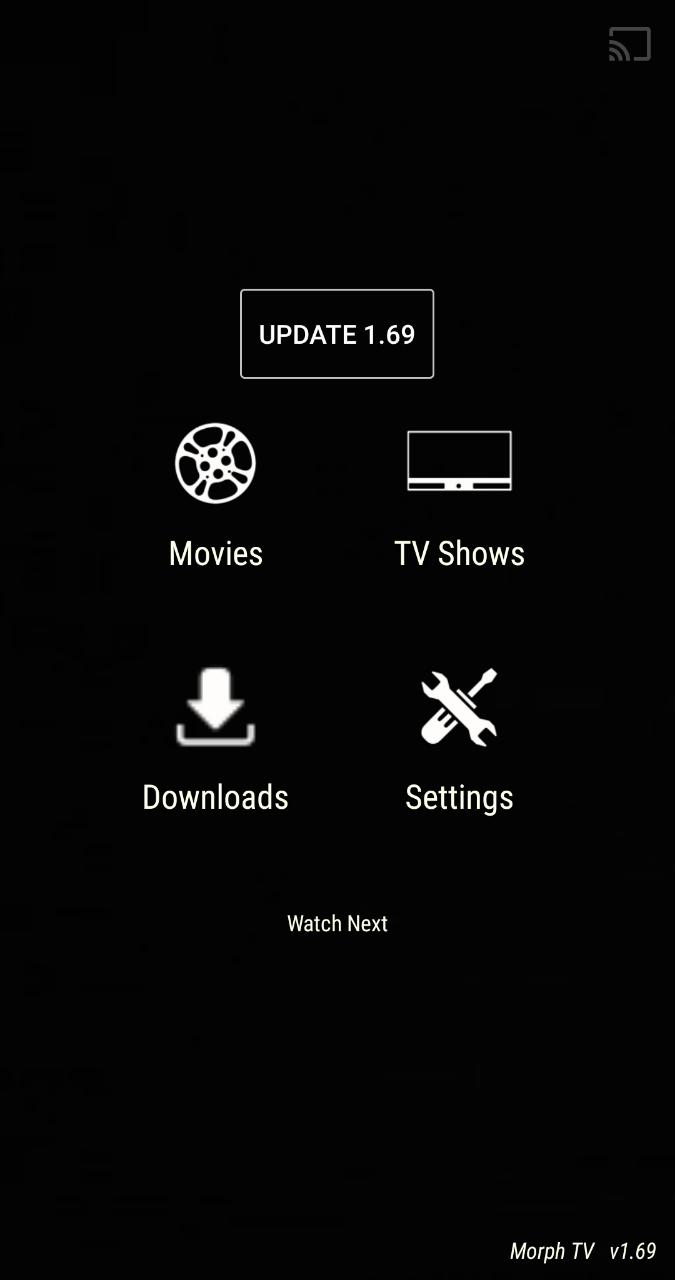Tap the cast icon
The width and height of the screenshot is (675, 1280).
click(x=629, y=45)
